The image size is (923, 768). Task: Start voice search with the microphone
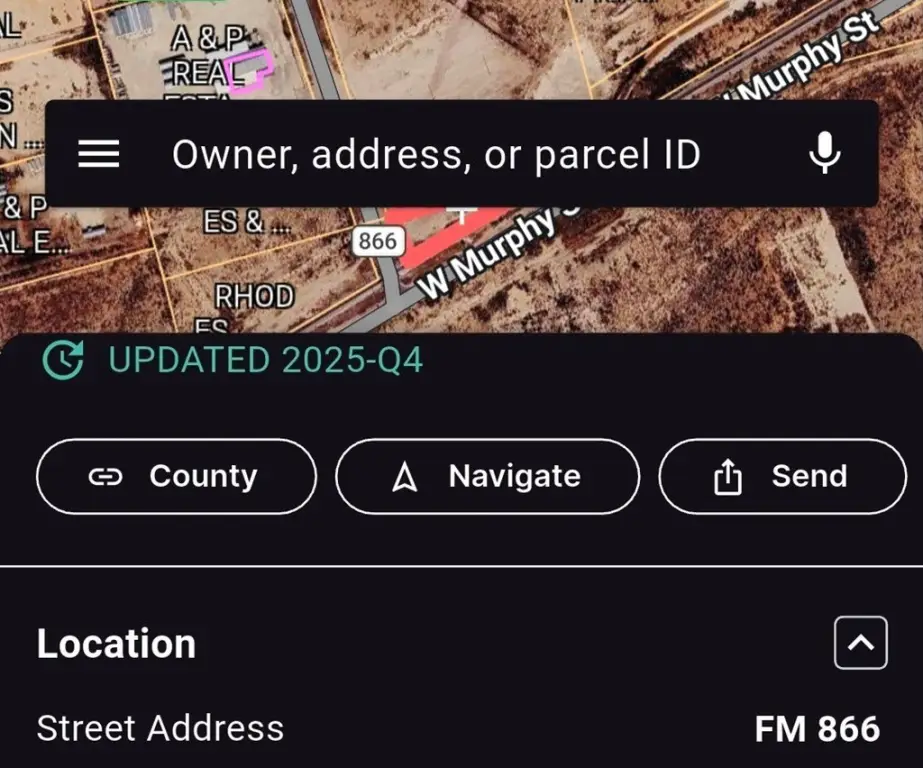(x=824, y=154)
